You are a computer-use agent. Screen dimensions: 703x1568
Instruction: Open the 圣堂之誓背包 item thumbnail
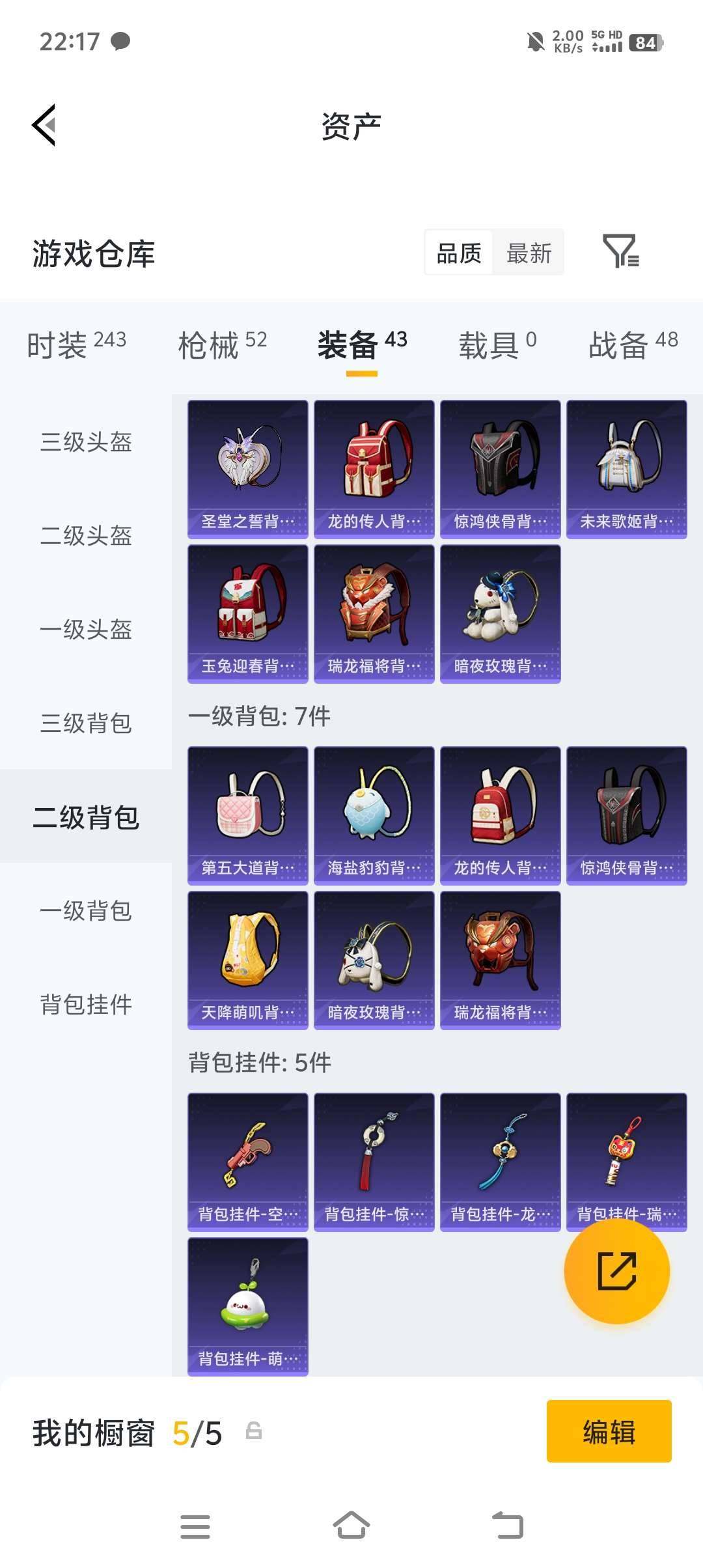[247, 468]
